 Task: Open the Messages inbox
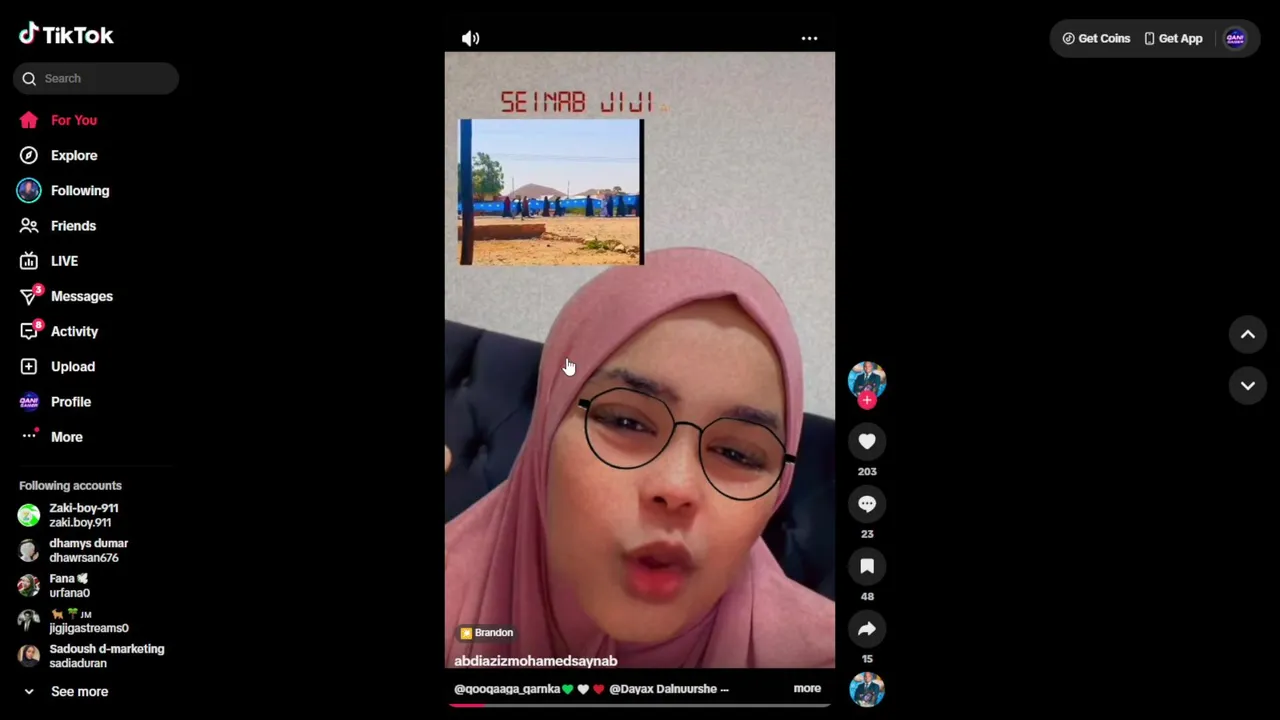81,296
